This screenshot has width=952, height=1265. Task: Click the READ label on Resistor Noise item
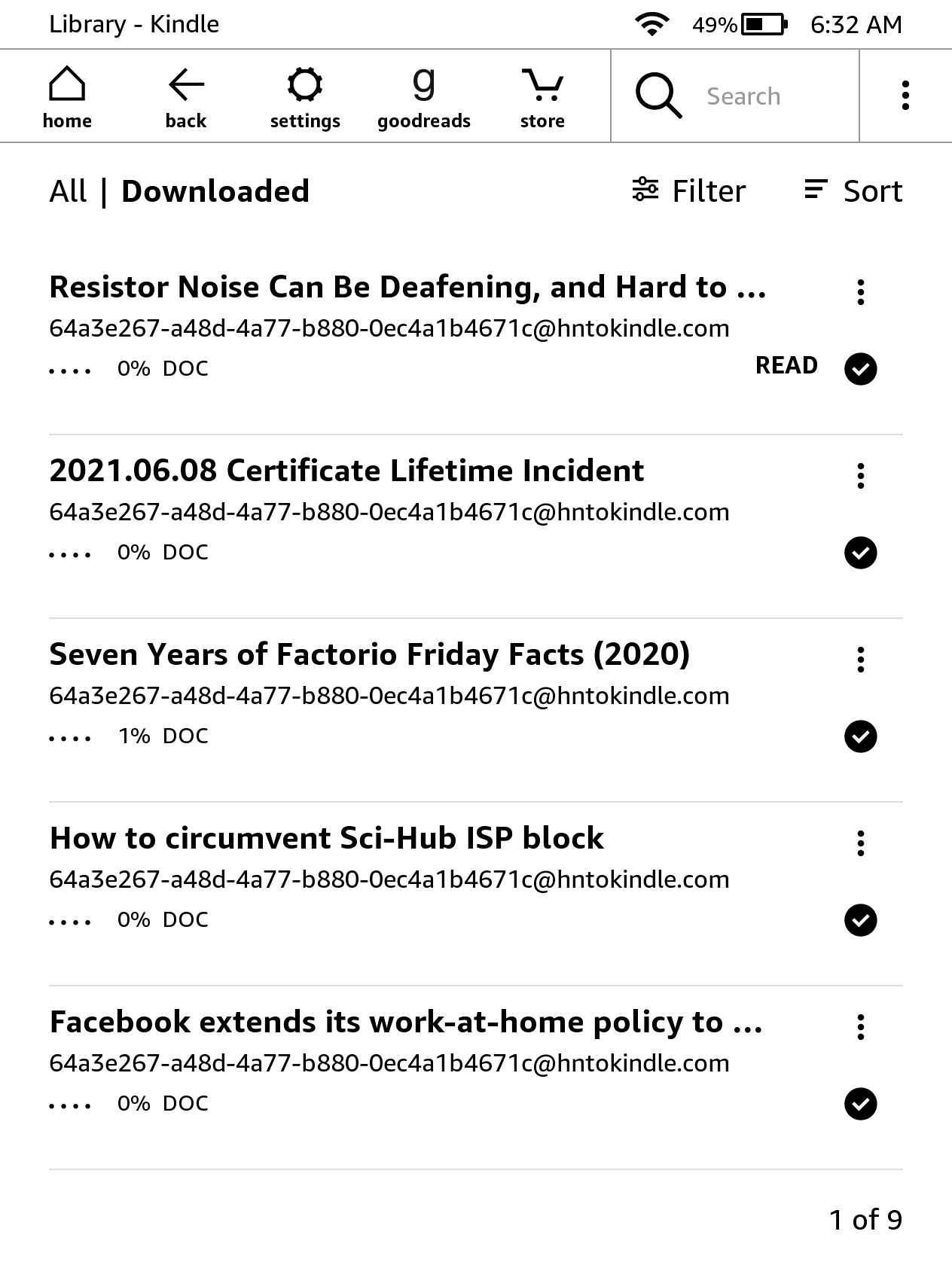pyautogui.click(x=787, y=366)
